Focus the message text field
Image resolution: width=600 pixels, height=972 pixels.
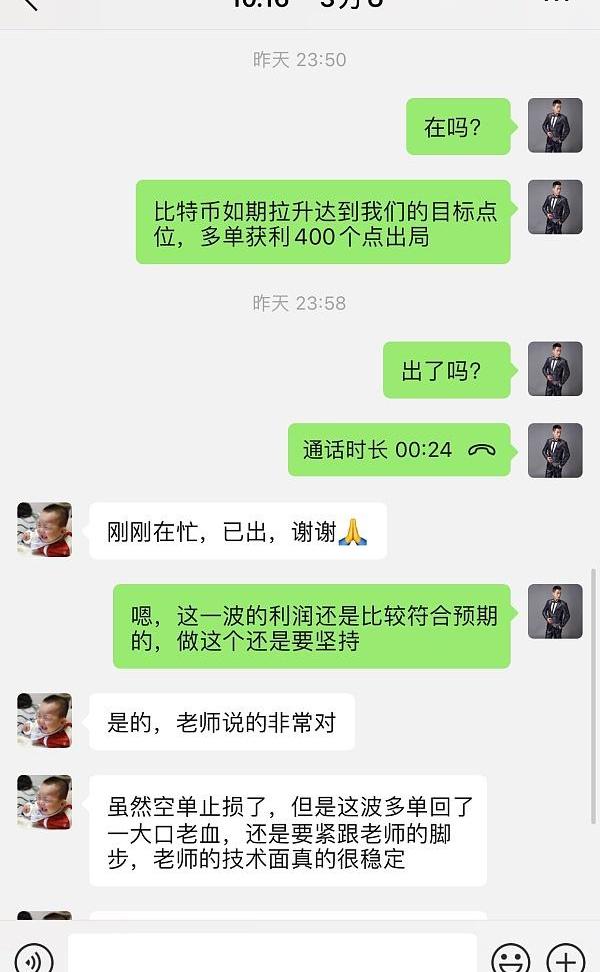272,955
